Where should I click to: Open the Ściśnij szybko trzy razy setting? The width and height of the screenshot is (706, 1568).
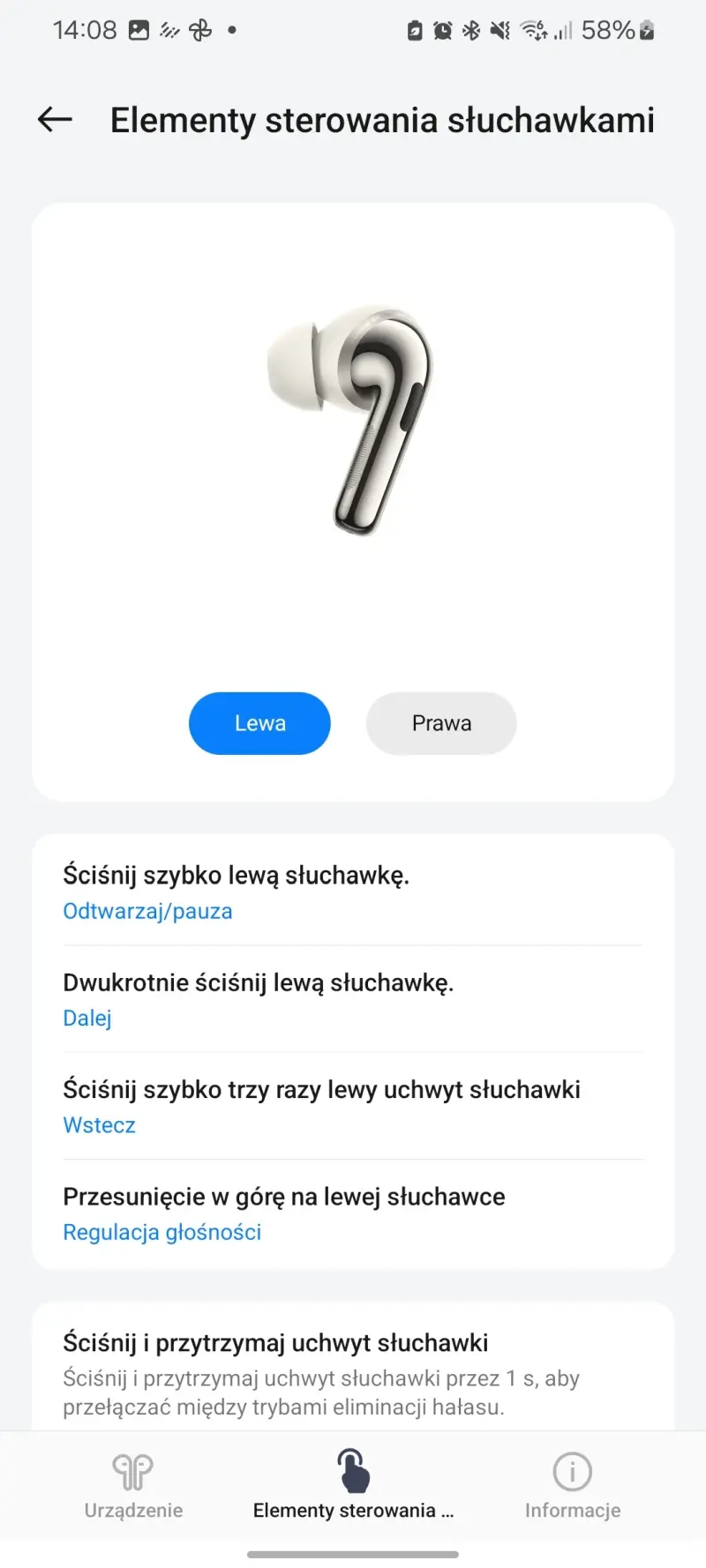pos(353,1106)
